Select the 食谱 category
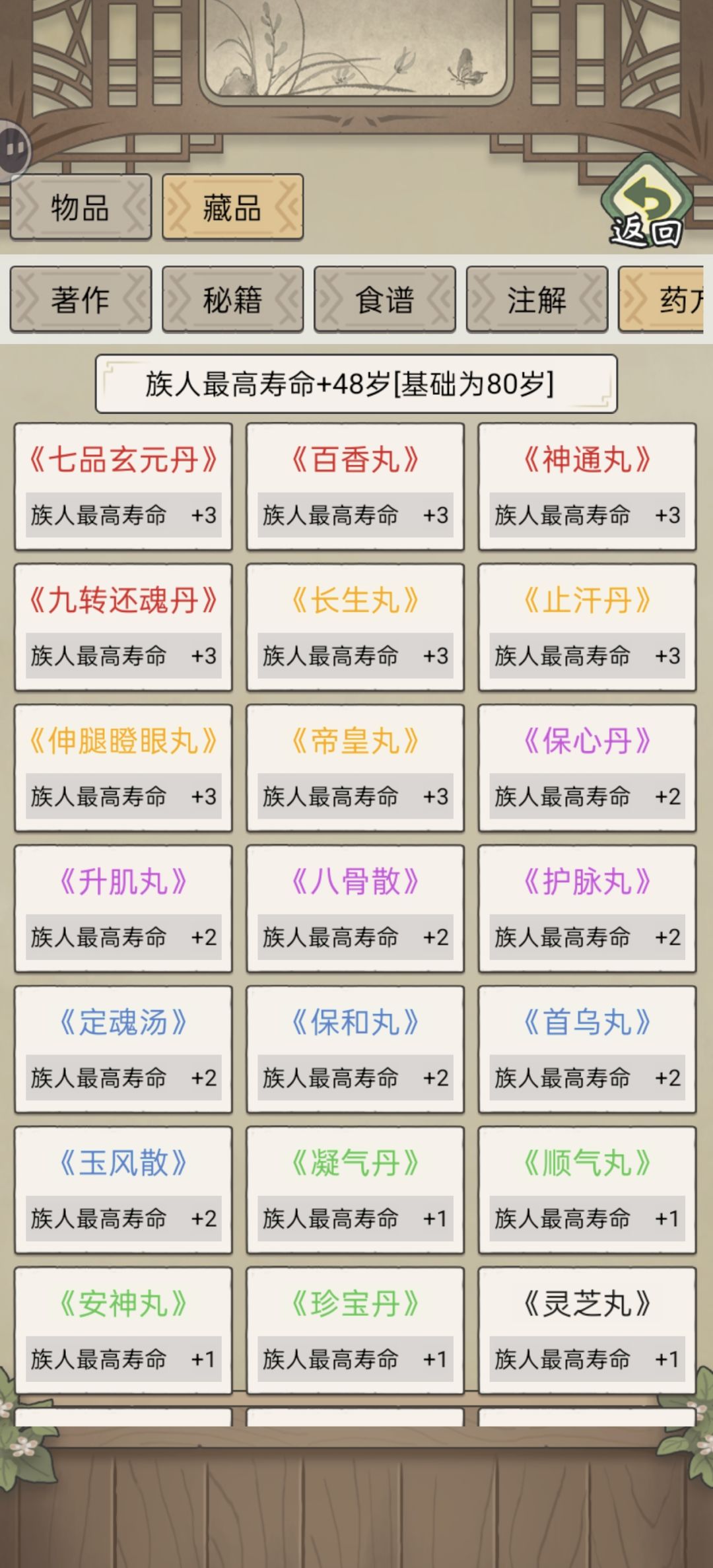Viewport: 713px width, 1568px height. 385,302
